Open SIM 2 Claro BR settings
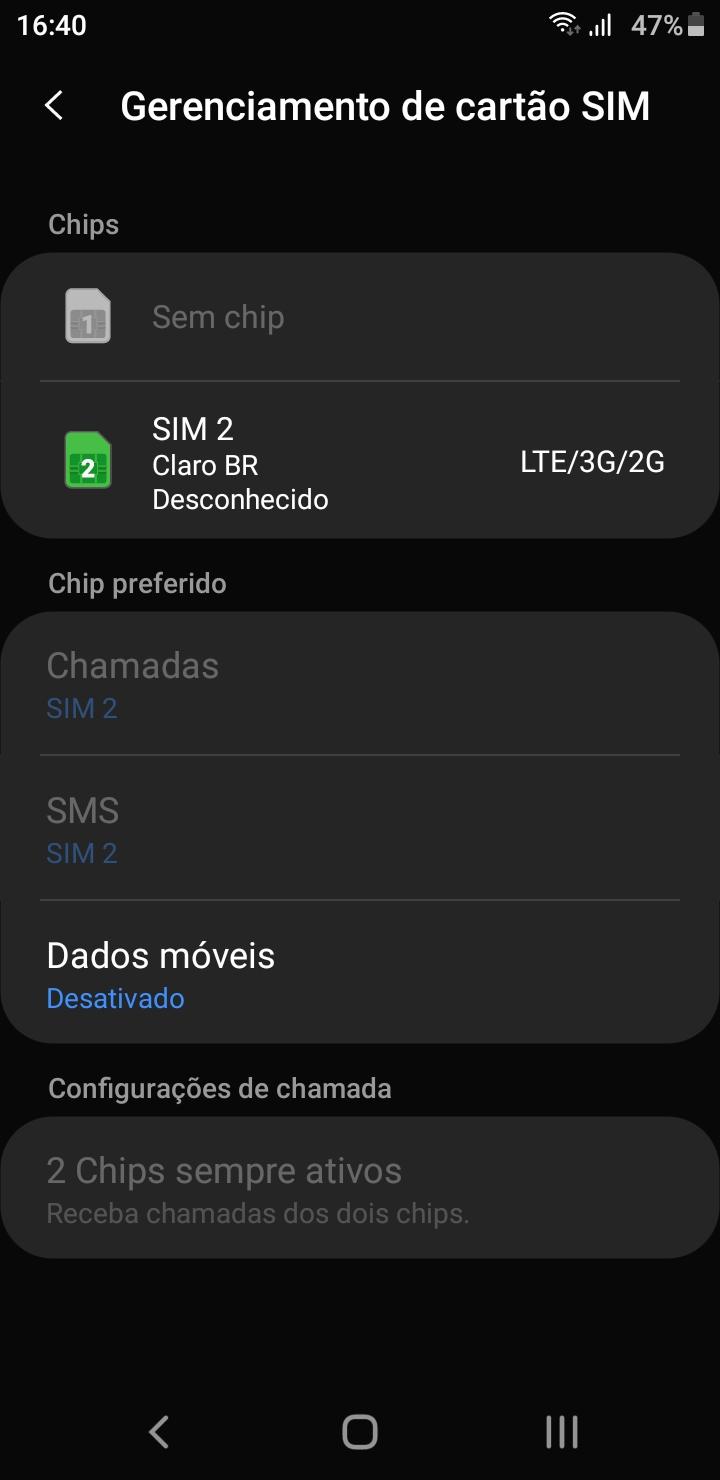This screenshot has width=720, height=1480. click(x=360, y=464)
